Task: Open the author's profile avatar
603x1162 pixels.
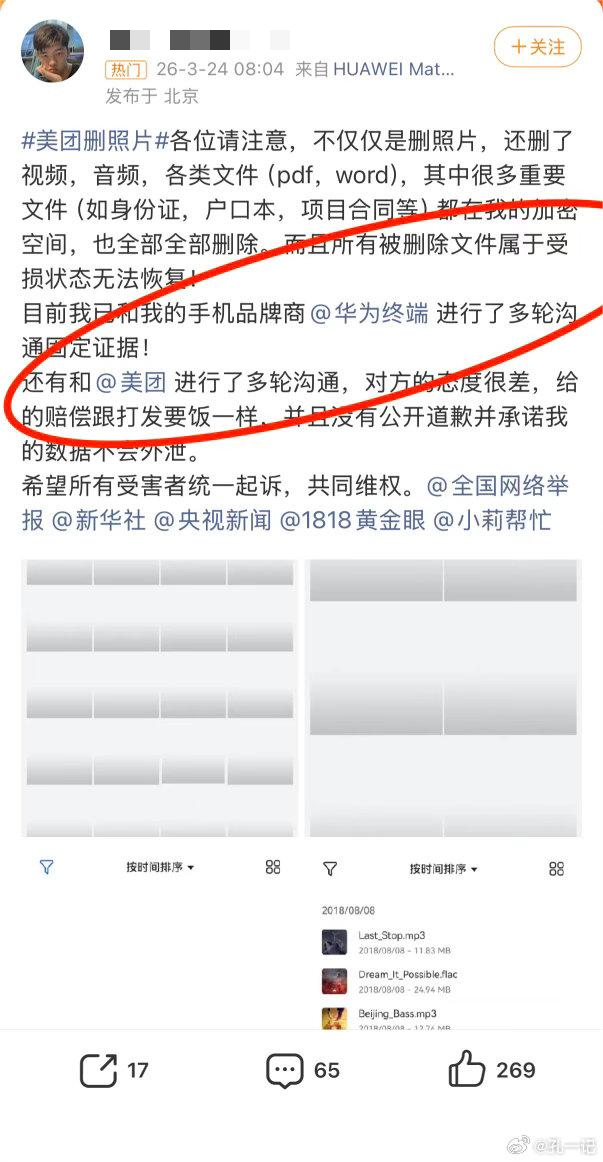Action: (54, 53)
